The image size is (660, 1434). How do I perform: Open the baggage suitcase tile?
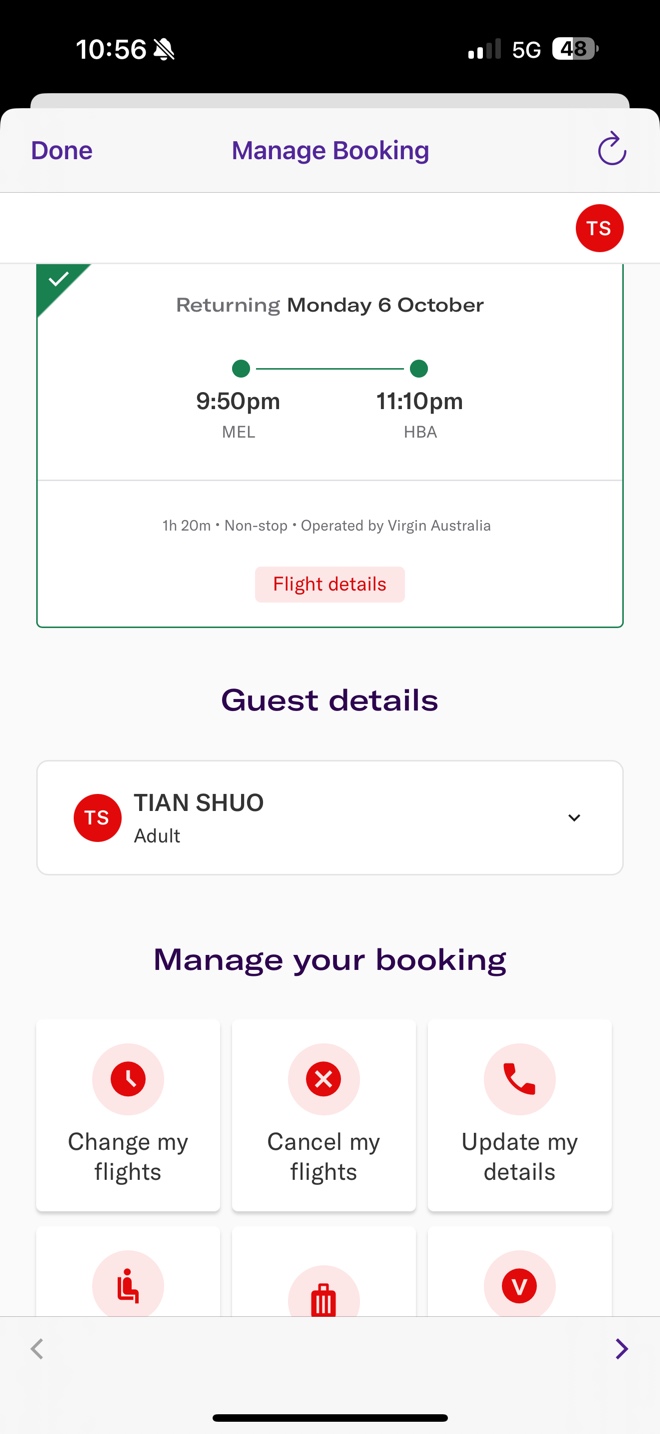pos(323,1290)
